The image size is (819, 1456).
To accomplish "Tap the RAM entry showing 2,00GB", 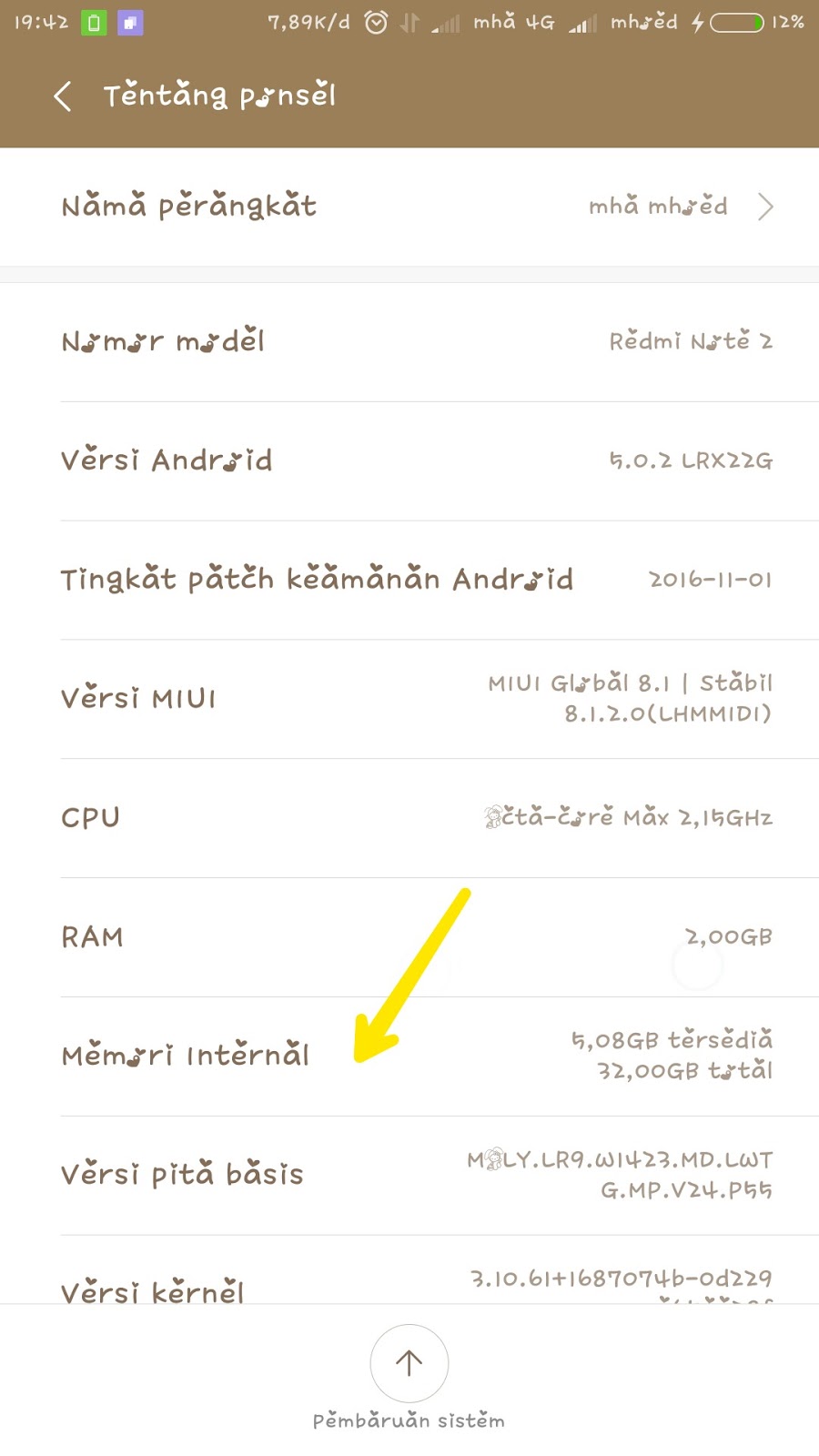I will point(409,935).
